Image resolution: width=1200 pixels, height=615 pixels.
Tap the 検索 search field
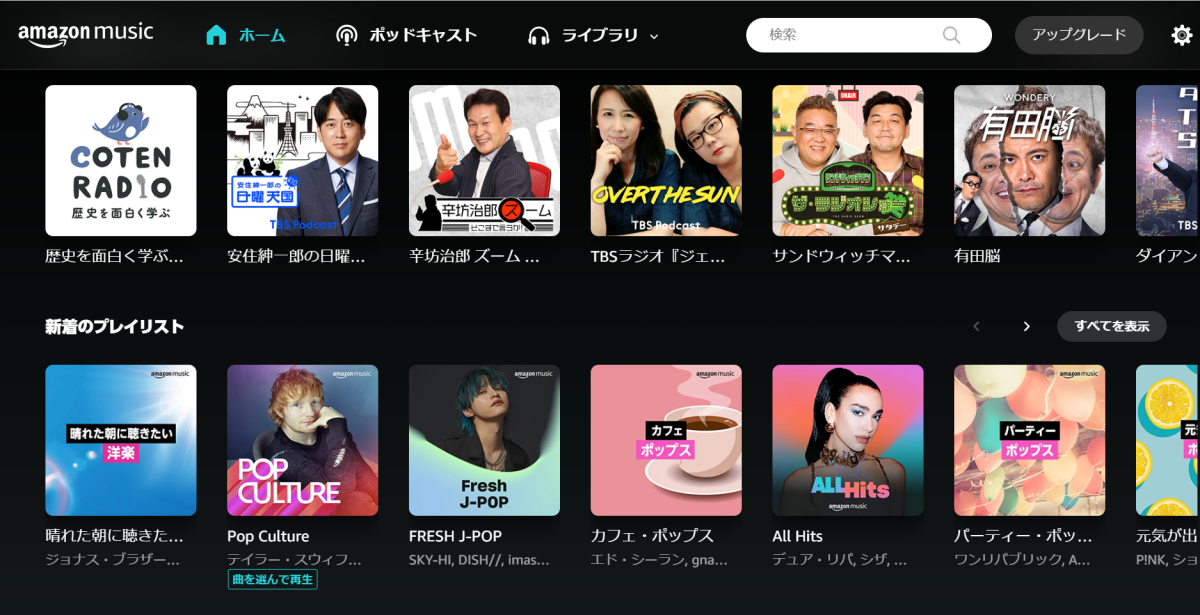[x=855, y=35]
